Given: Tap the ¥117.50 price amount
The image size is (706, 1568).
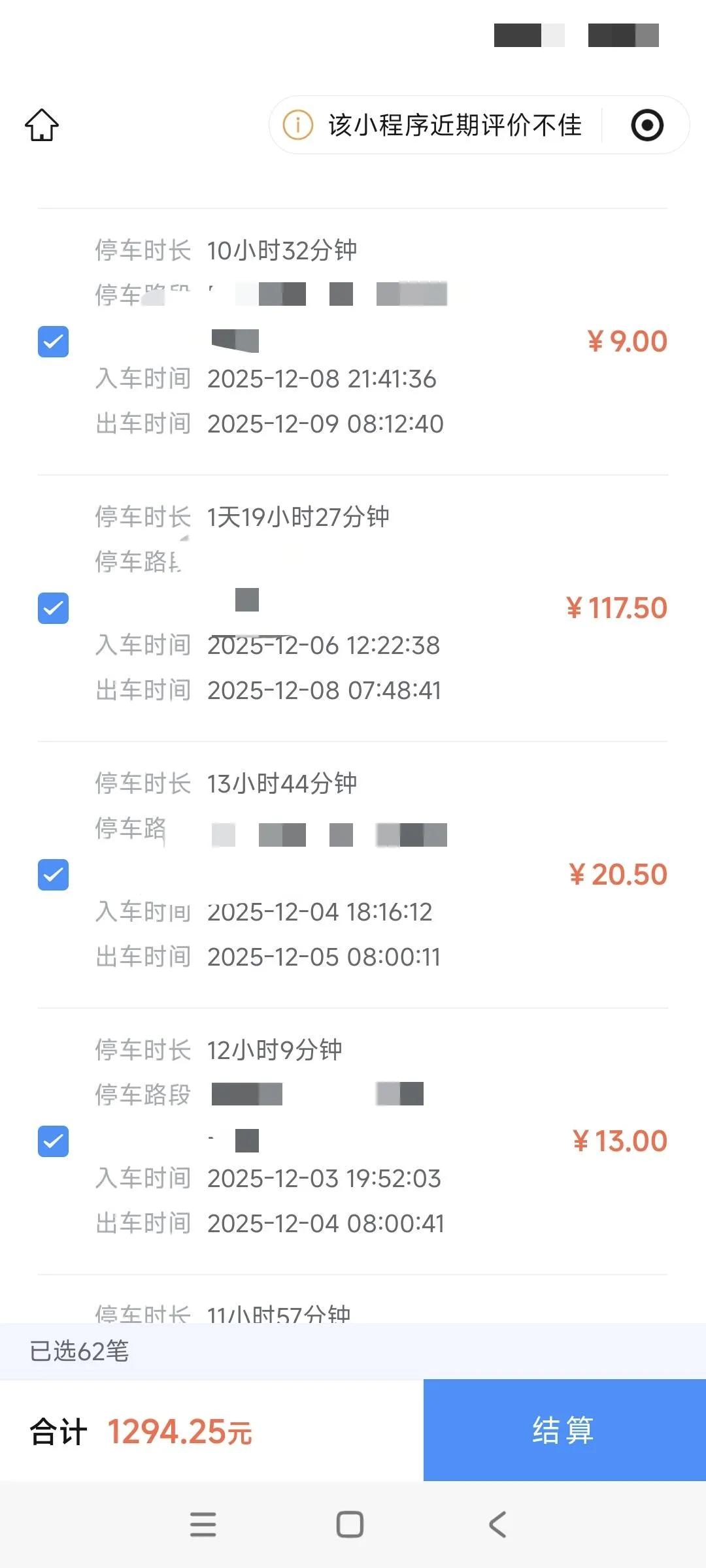Looking at the screenshot, I should [x=617, y=608].
